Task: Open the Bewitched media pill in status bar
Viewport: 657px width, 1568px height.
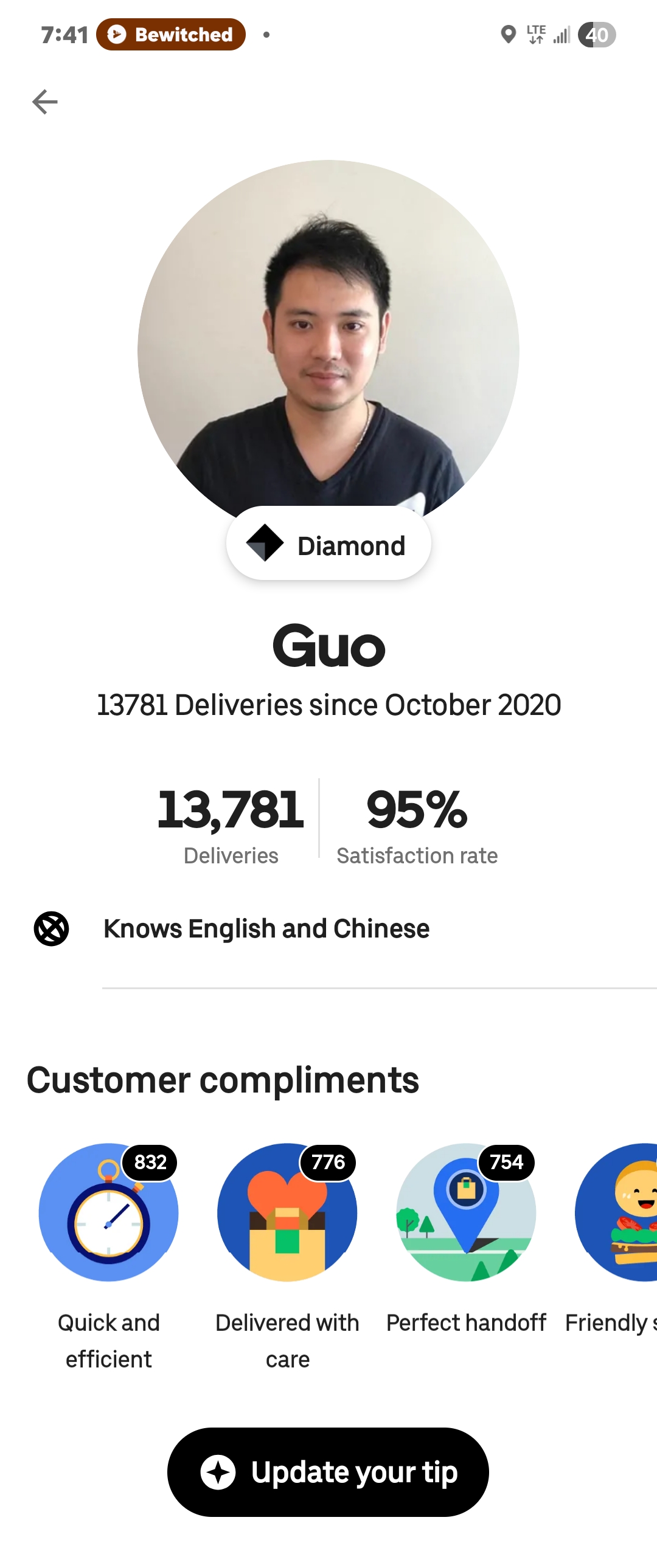Action: click(170, 35)
